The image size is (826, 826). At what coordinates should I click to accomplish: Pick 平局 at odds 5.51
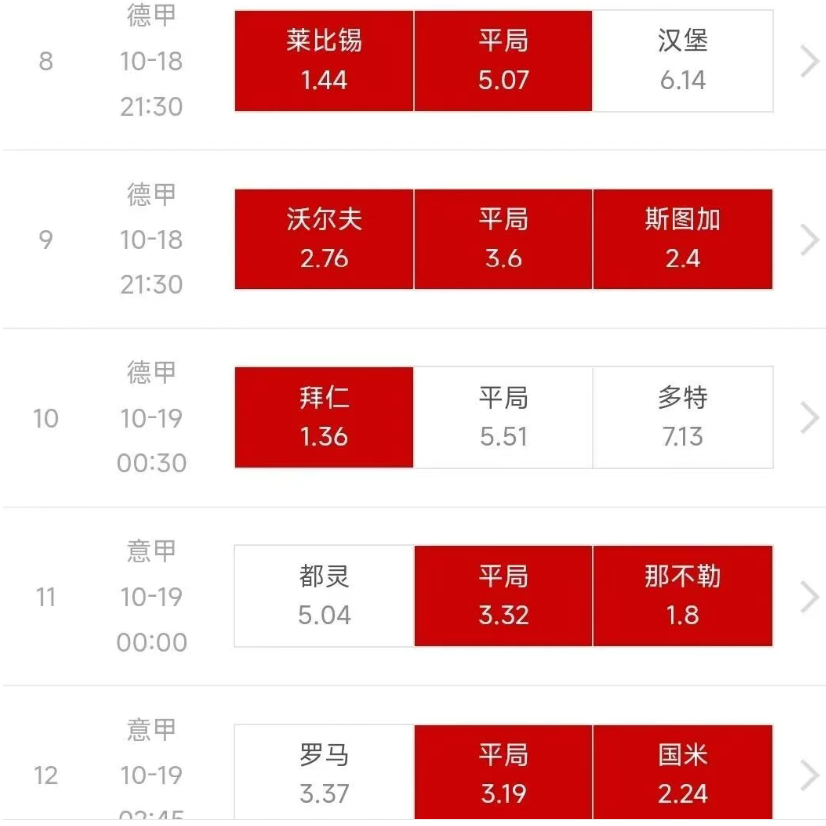coord(503,417)
